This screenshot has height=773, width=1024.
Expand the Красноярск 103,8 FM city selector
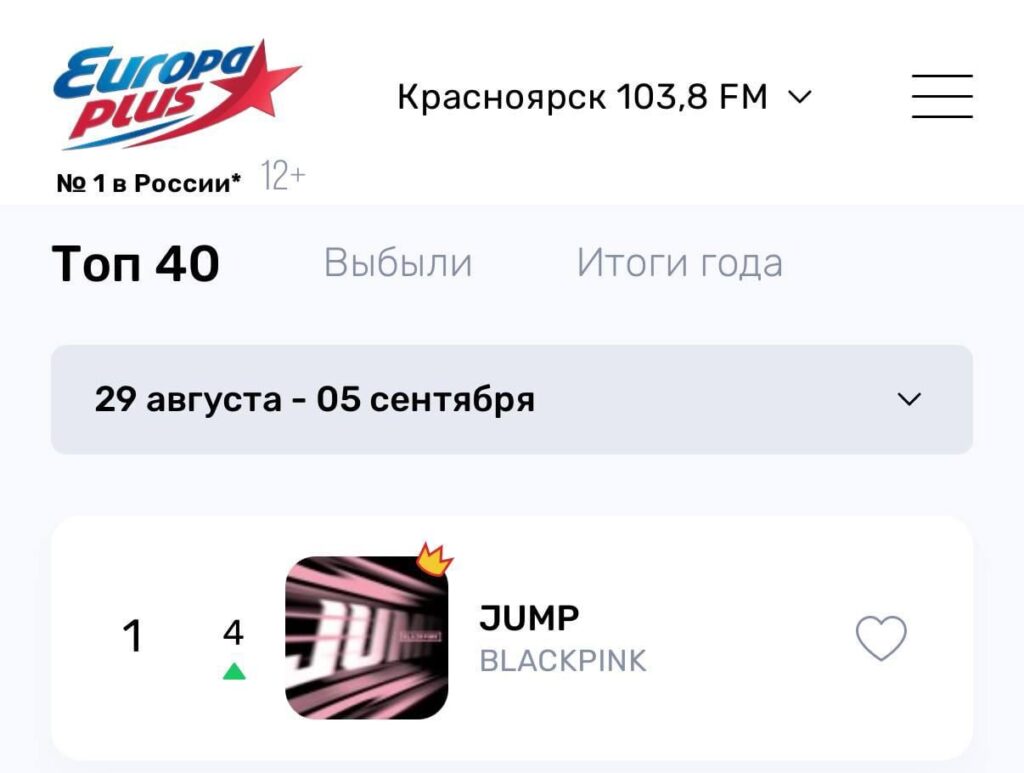[604, 98]
